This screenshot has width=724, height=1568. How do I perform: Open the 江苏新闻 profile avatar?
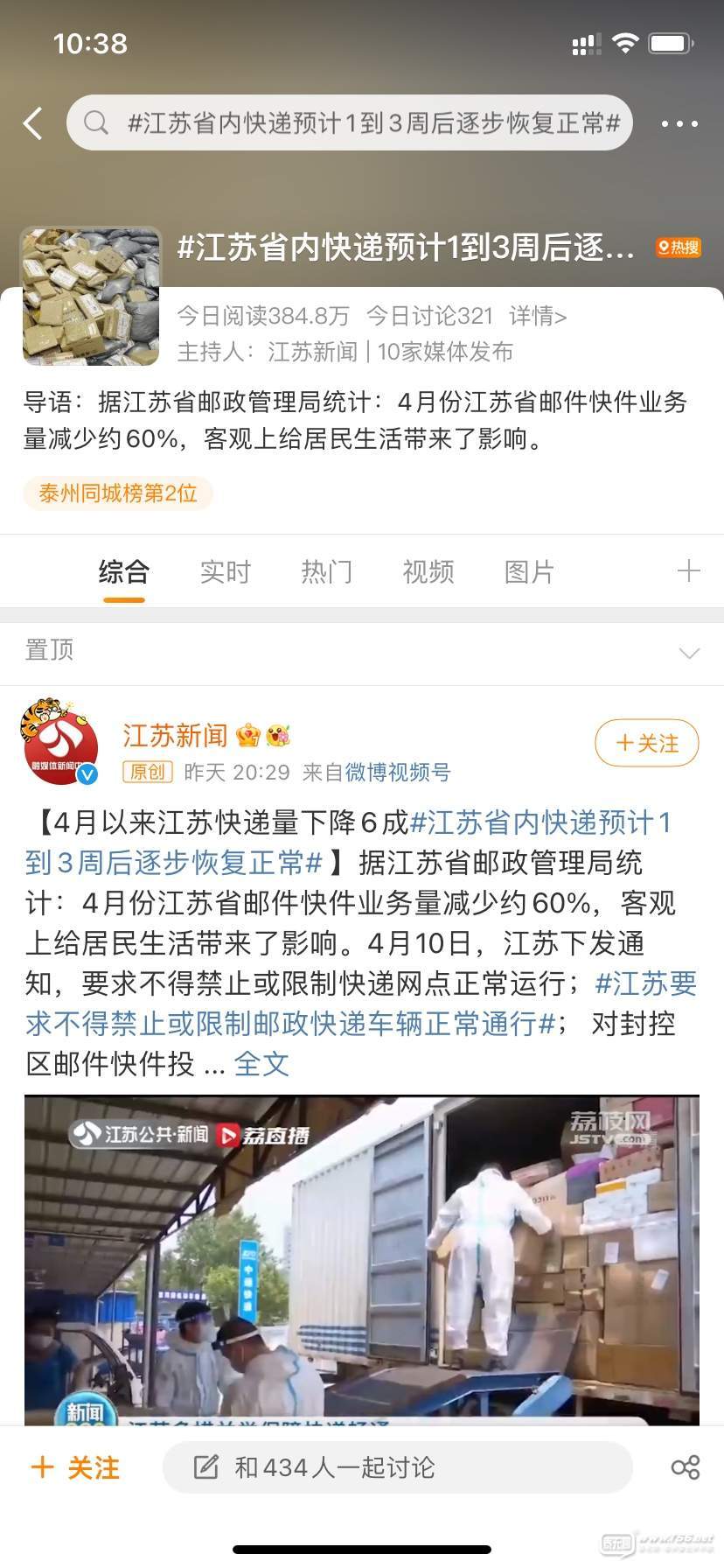pos(59,743)
